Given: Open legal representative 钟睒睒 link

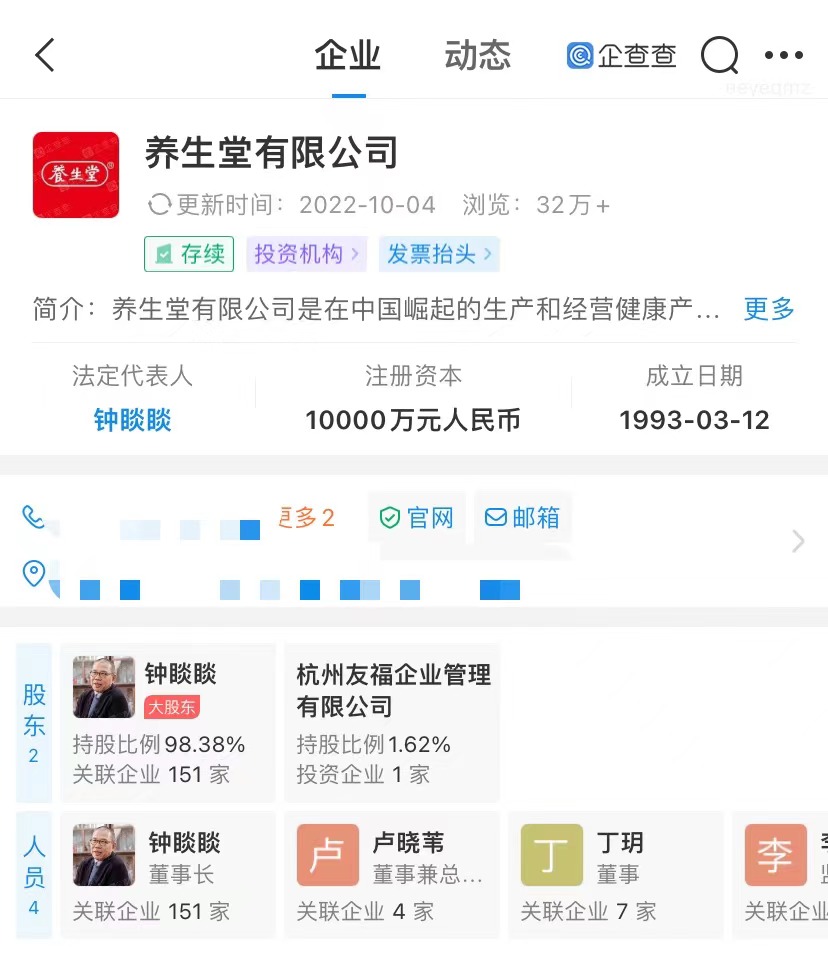Looking at the screenshot, I should click(x=132, y=420).
